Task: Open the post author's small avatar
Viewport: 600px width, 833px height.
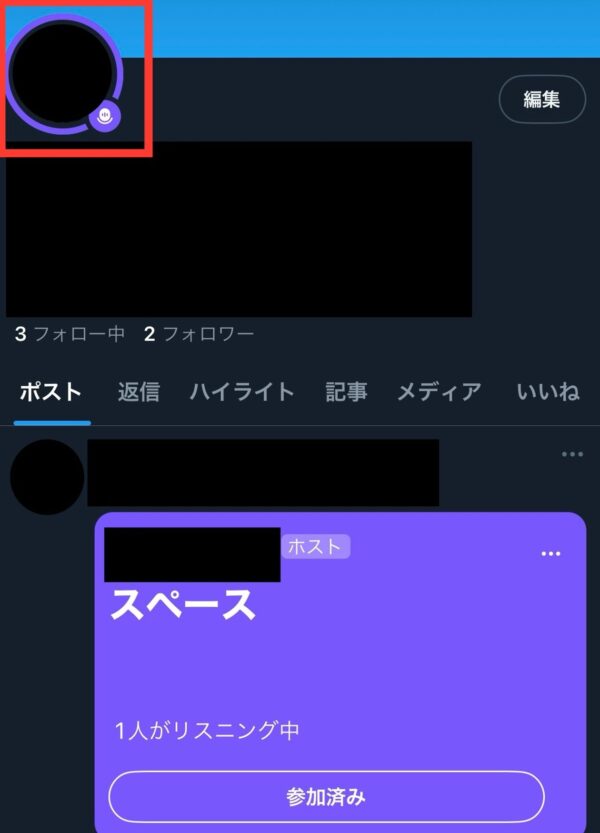Action: coord(47,477)
